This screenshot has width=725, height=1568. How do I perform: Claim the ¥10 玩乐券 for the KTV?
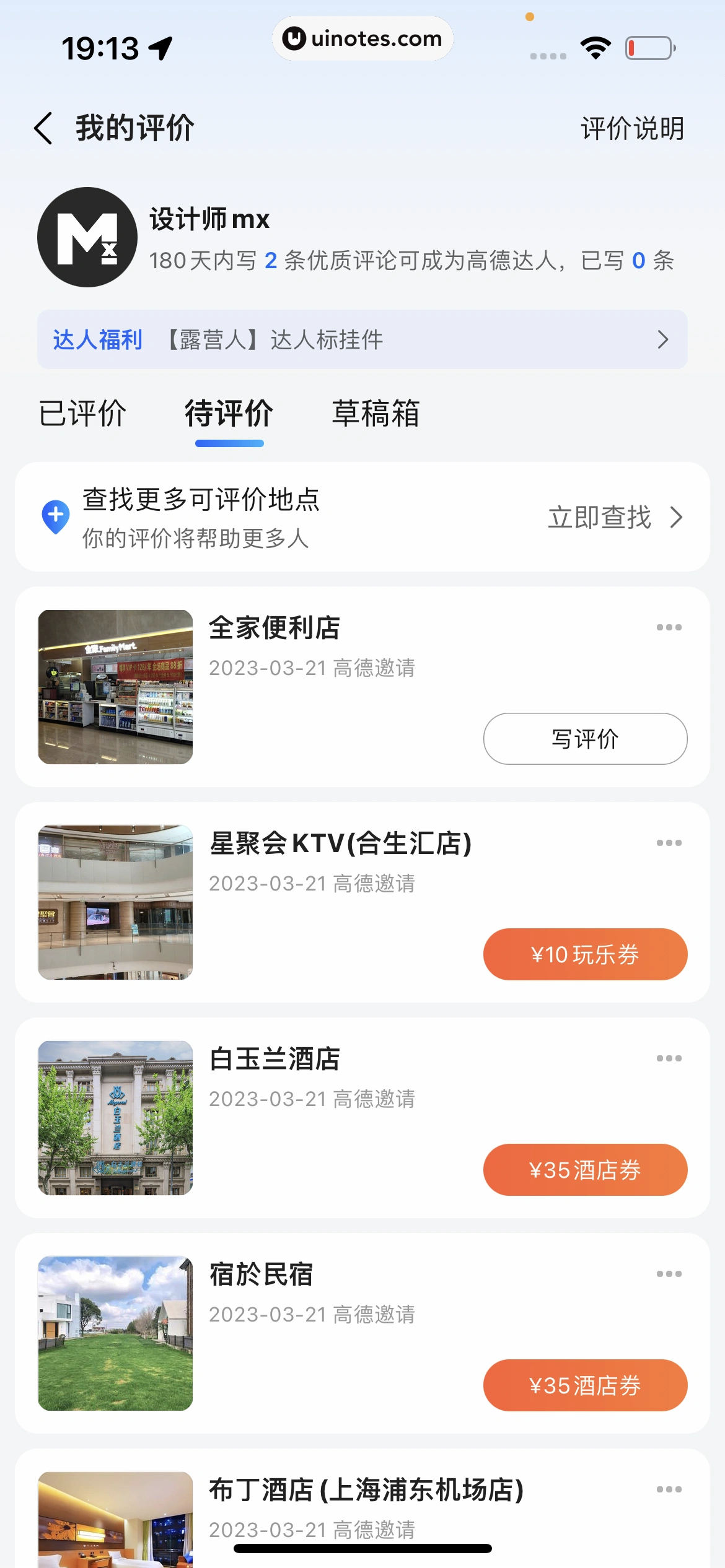tap(585, 955)
